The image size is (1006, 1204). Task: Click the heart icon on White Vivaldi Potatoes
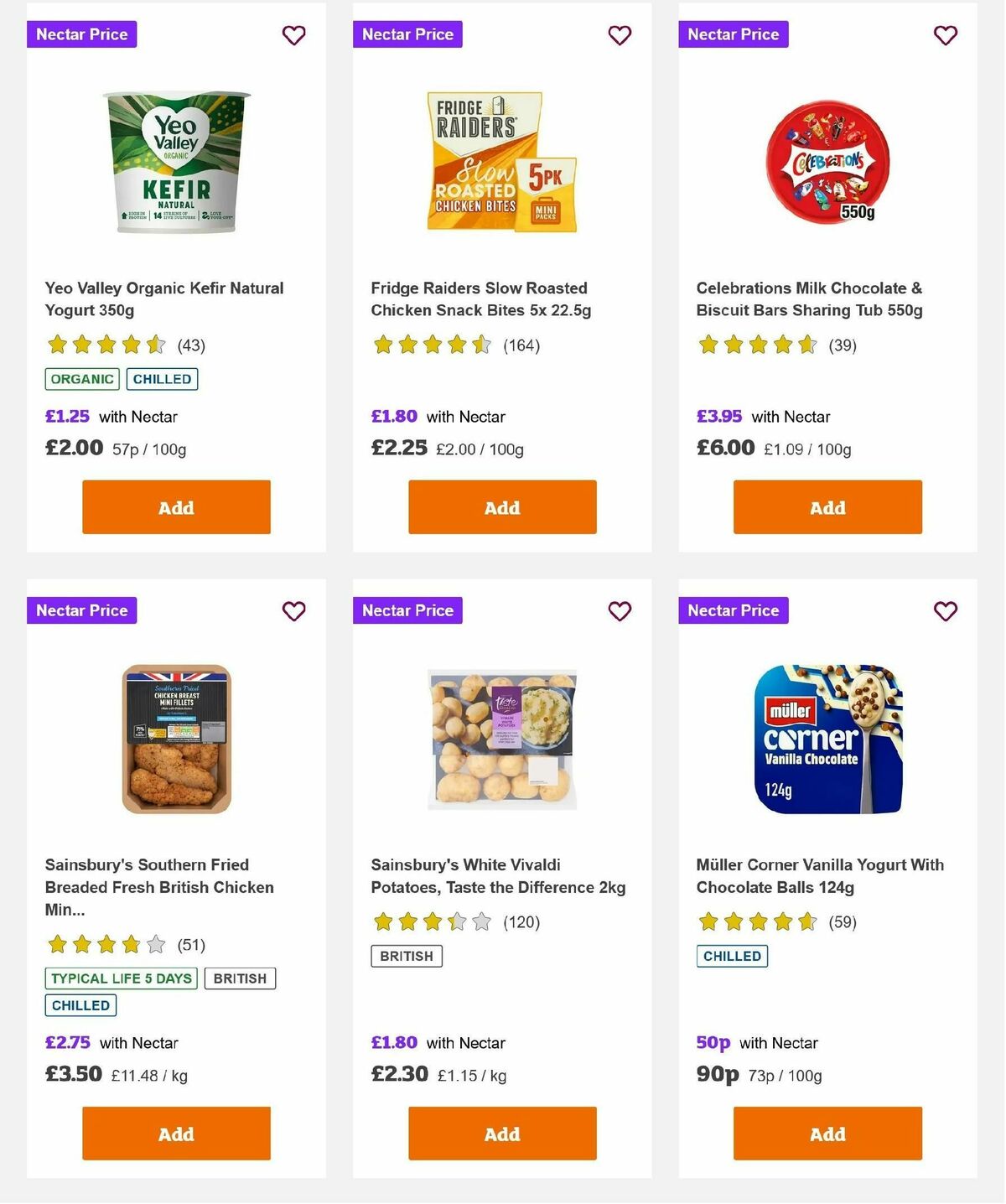coord(620,611)
